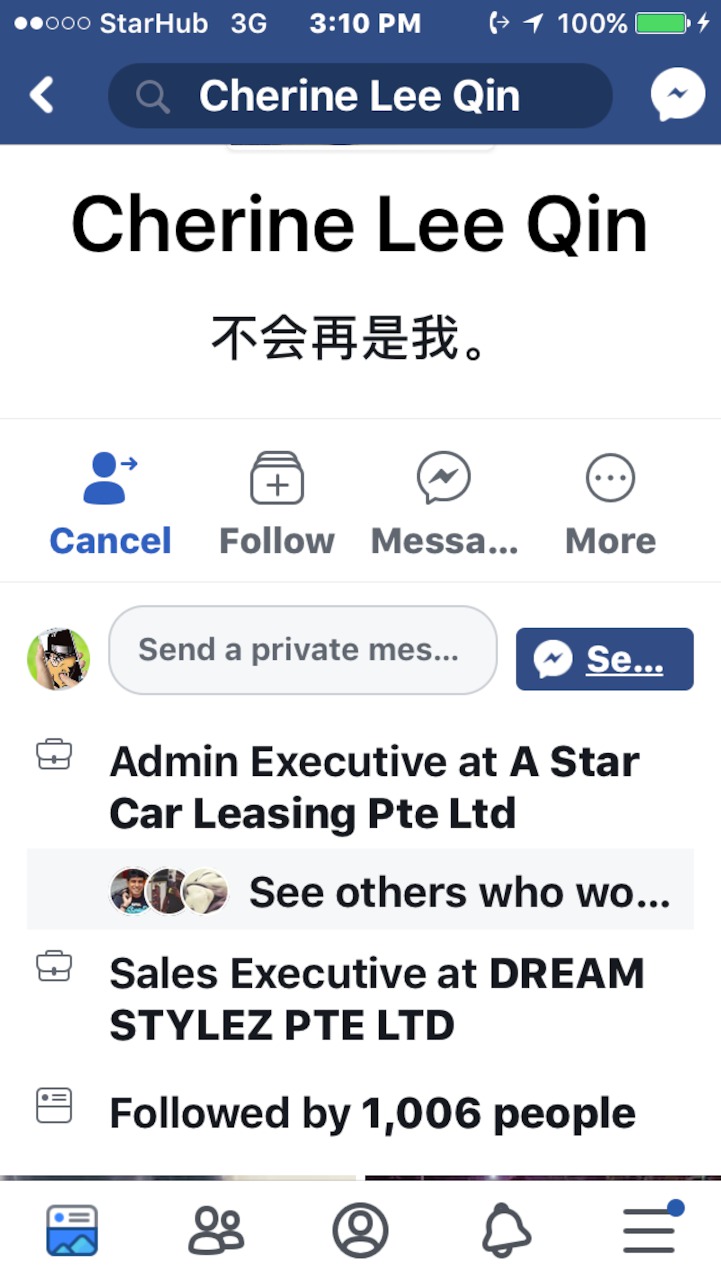Open the hamburger menu tab
The image size is (721, 1280).
point(650,1230)
